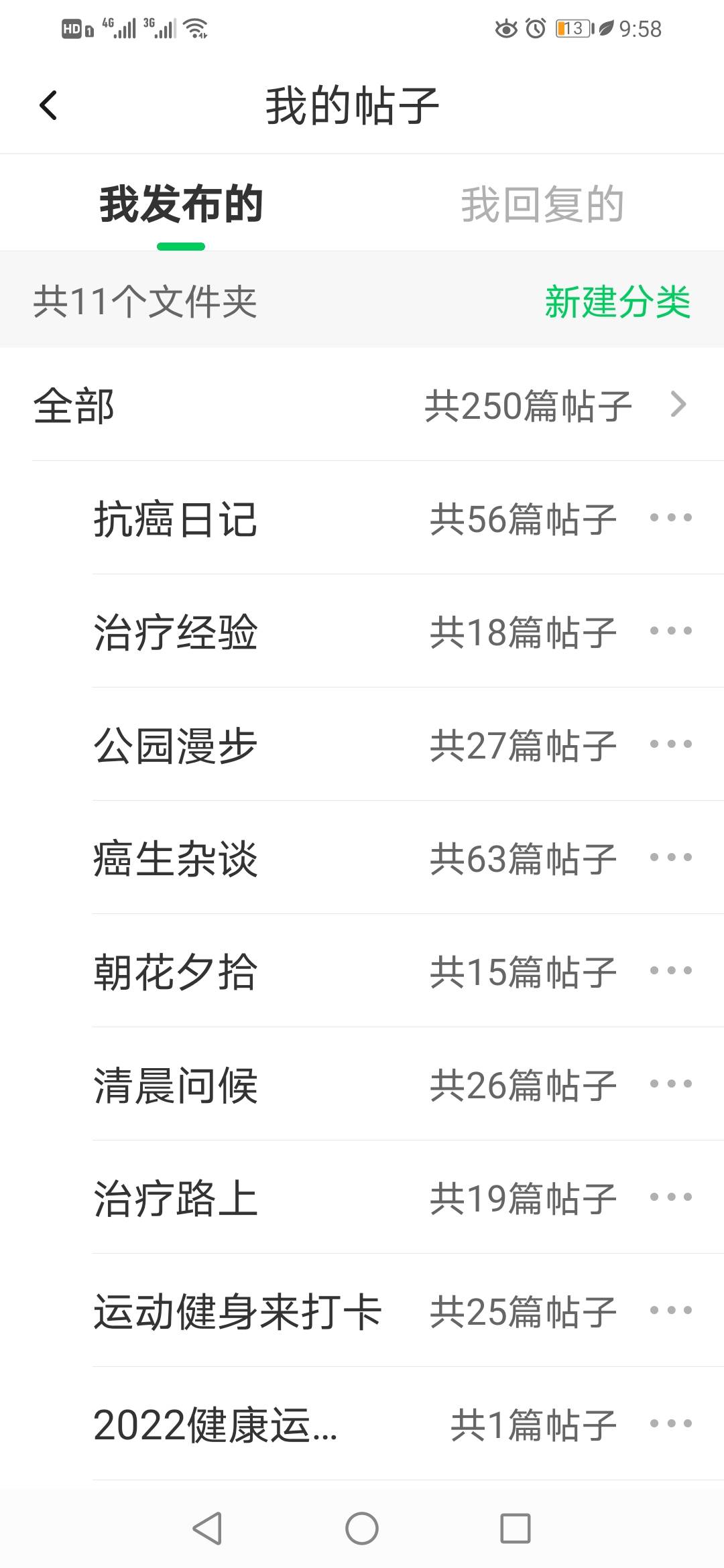Image resolution: width=724 pixels, height=1568 pixels.
Task: Tap the Wi-Fi icon in the status bar
Action: pos(195,28)
